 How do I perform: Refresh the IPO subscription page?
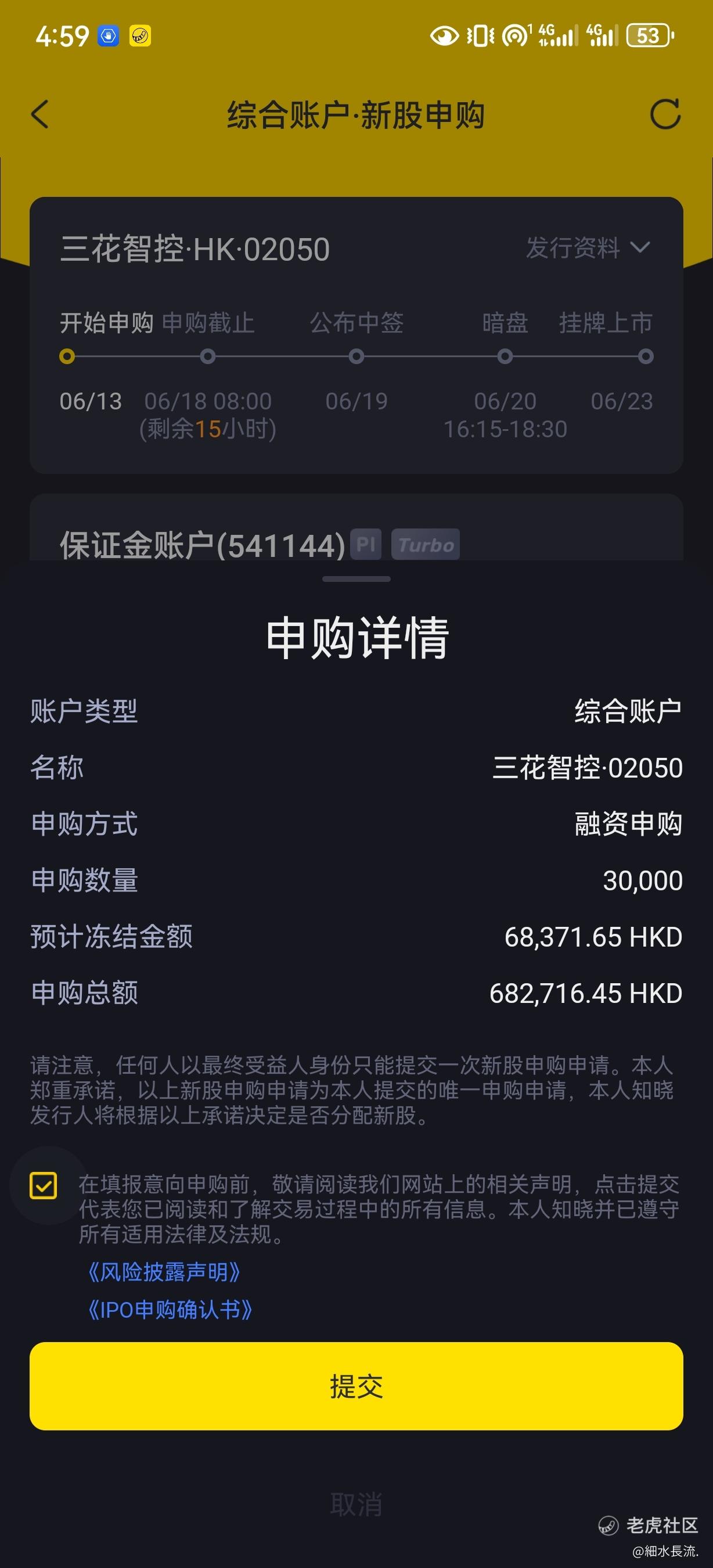coord(665,114)
